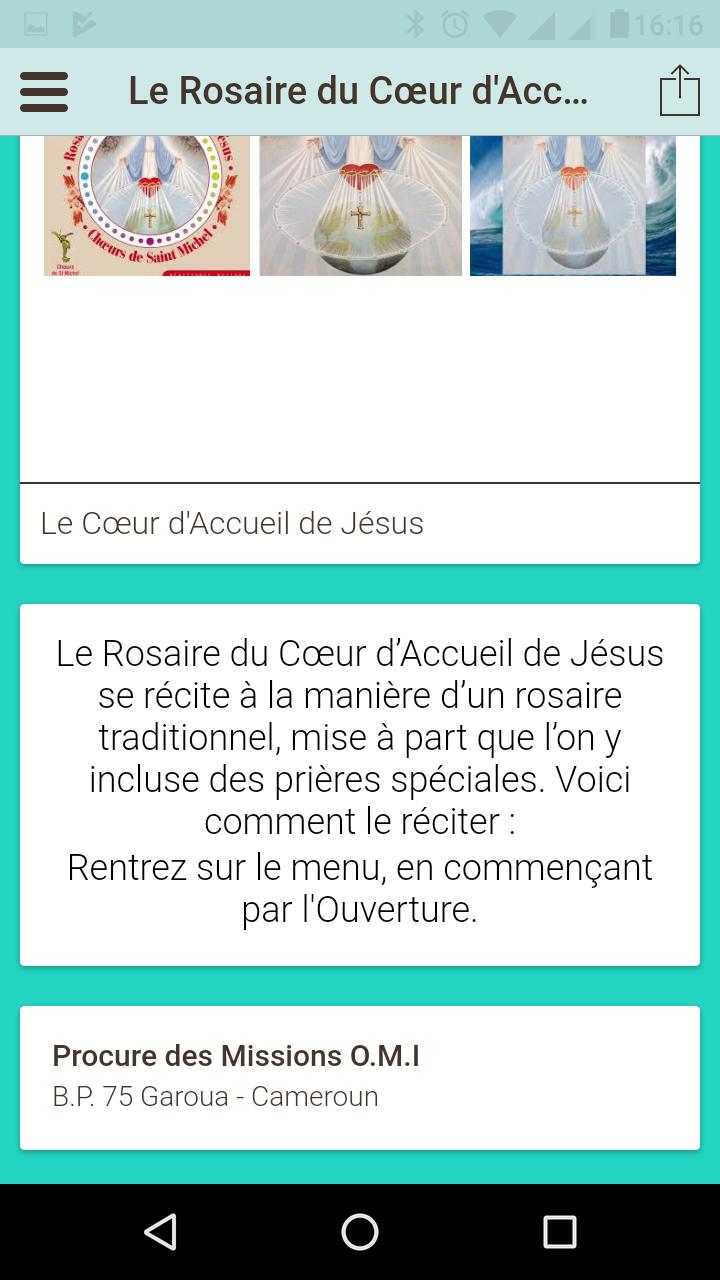
Task: Tap the share icon in the top bar
Action: [x=679, y=90]
